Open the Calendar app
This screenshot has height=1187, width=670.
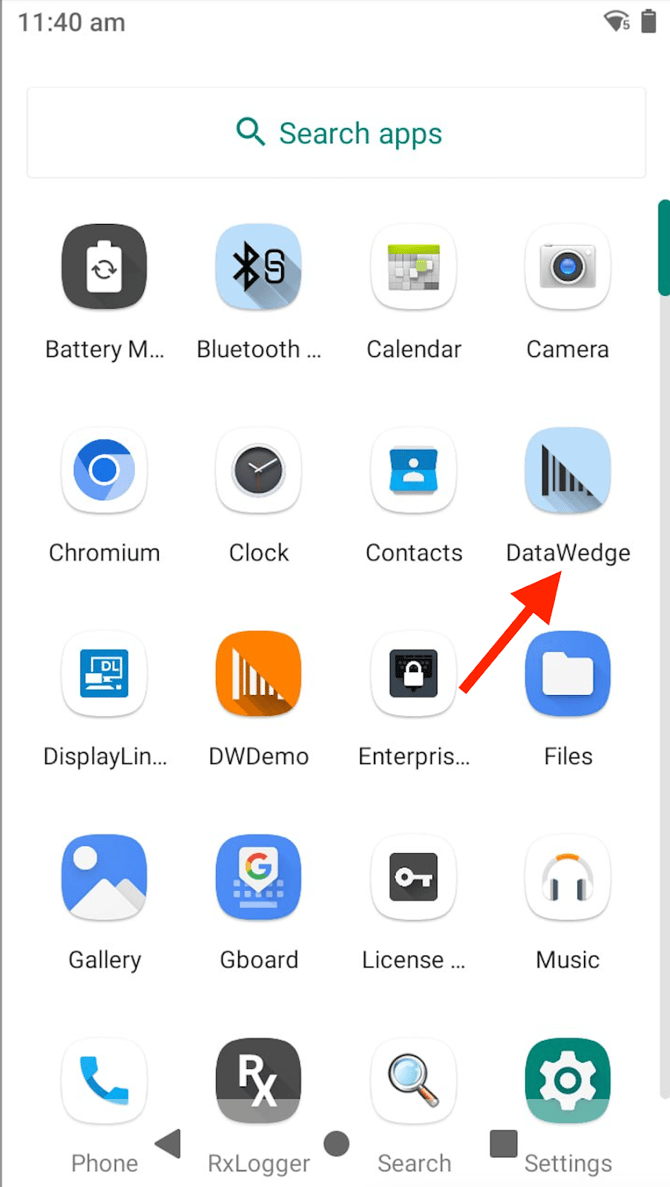pos(414,267)
